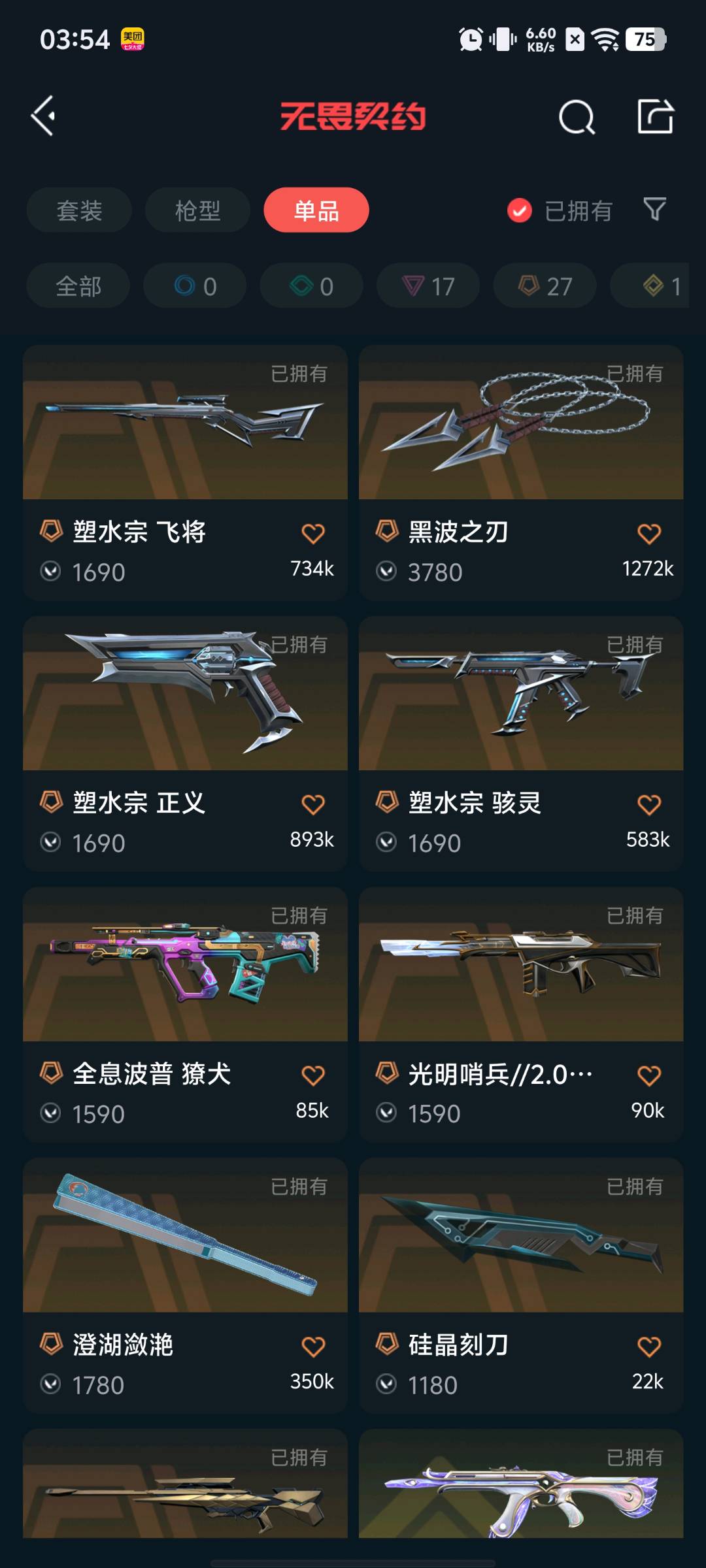Open the search magnifier icon
The height and width of the screenshot is (1568, 706).
(x=577, y=118)
